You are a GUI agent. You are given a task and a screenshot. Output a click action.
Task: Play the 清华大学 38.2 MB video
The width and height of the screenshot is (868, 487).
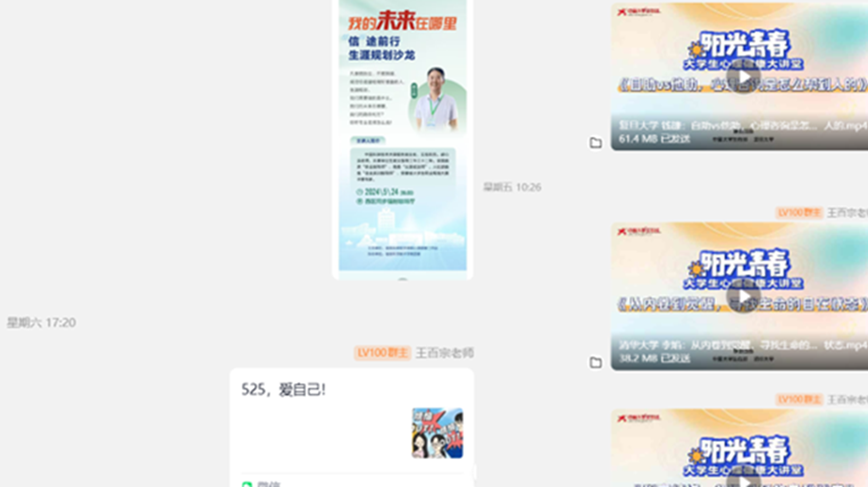[x=741, y=297]
